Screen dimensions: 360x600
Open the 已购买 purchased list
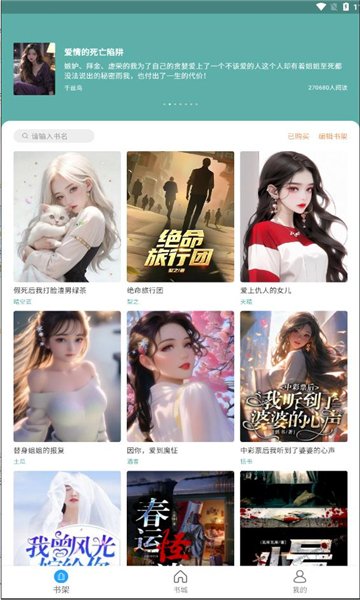tap(298, 136)
